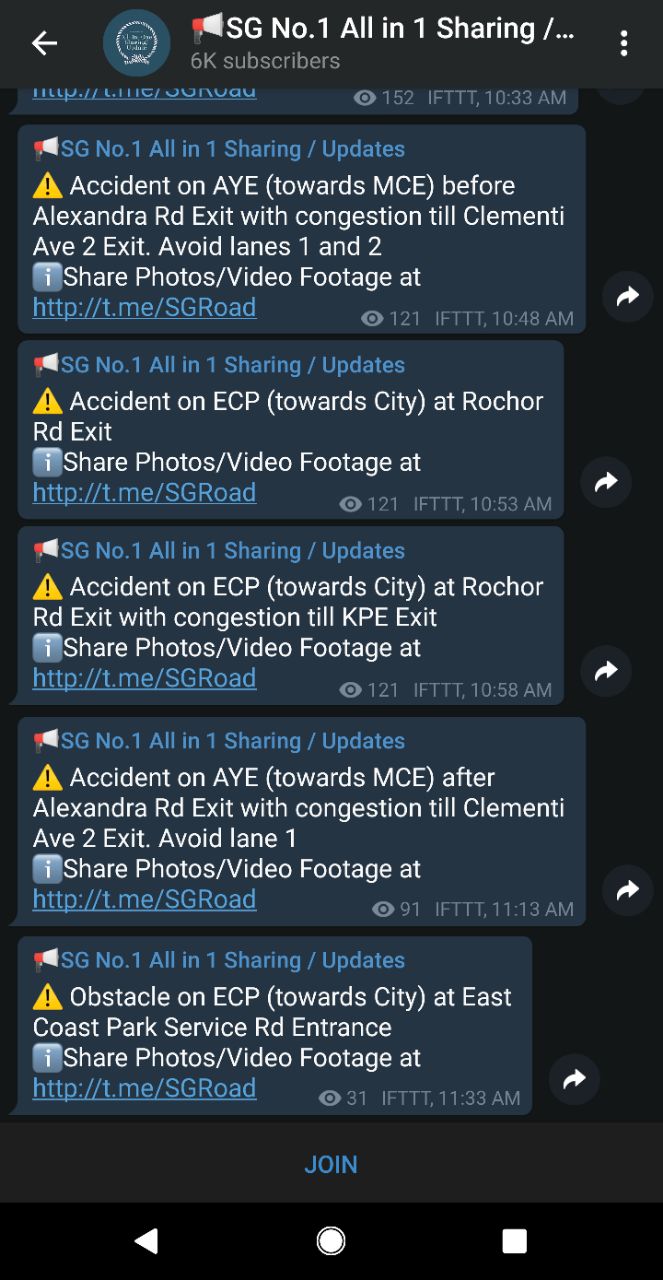Join the channel
This screenshot has width=663, height=1280.
click(x=331, y=1164)
